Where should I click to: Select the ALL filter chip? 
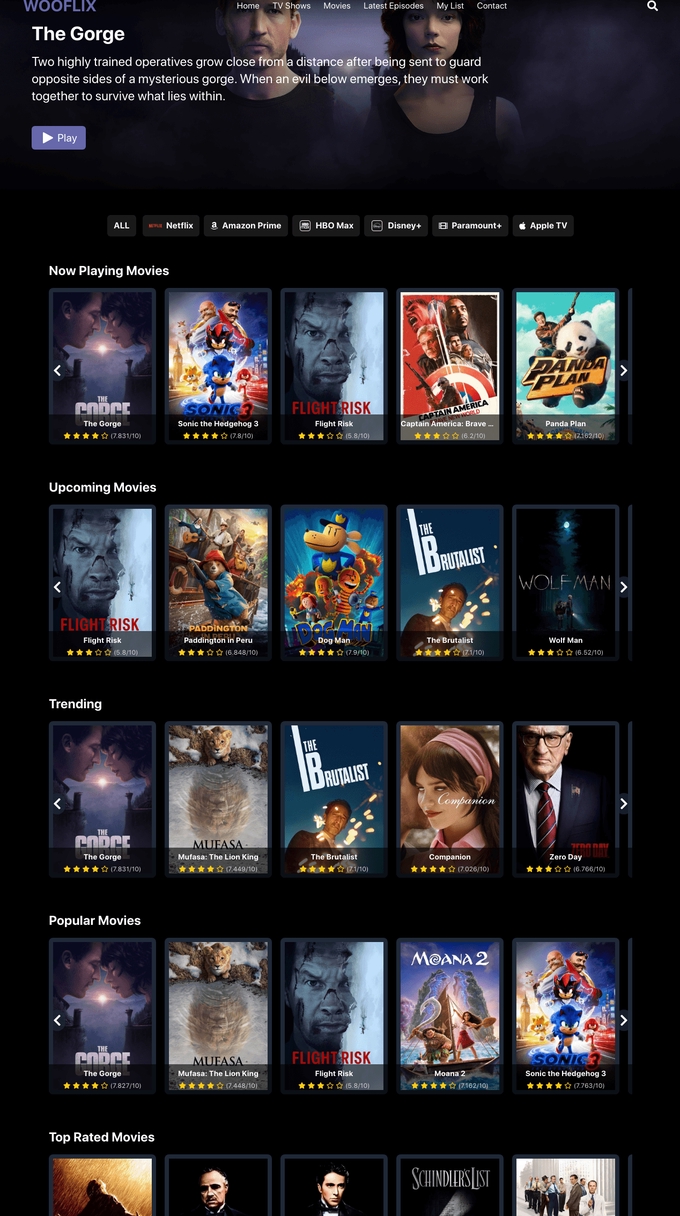click(121, 226)
